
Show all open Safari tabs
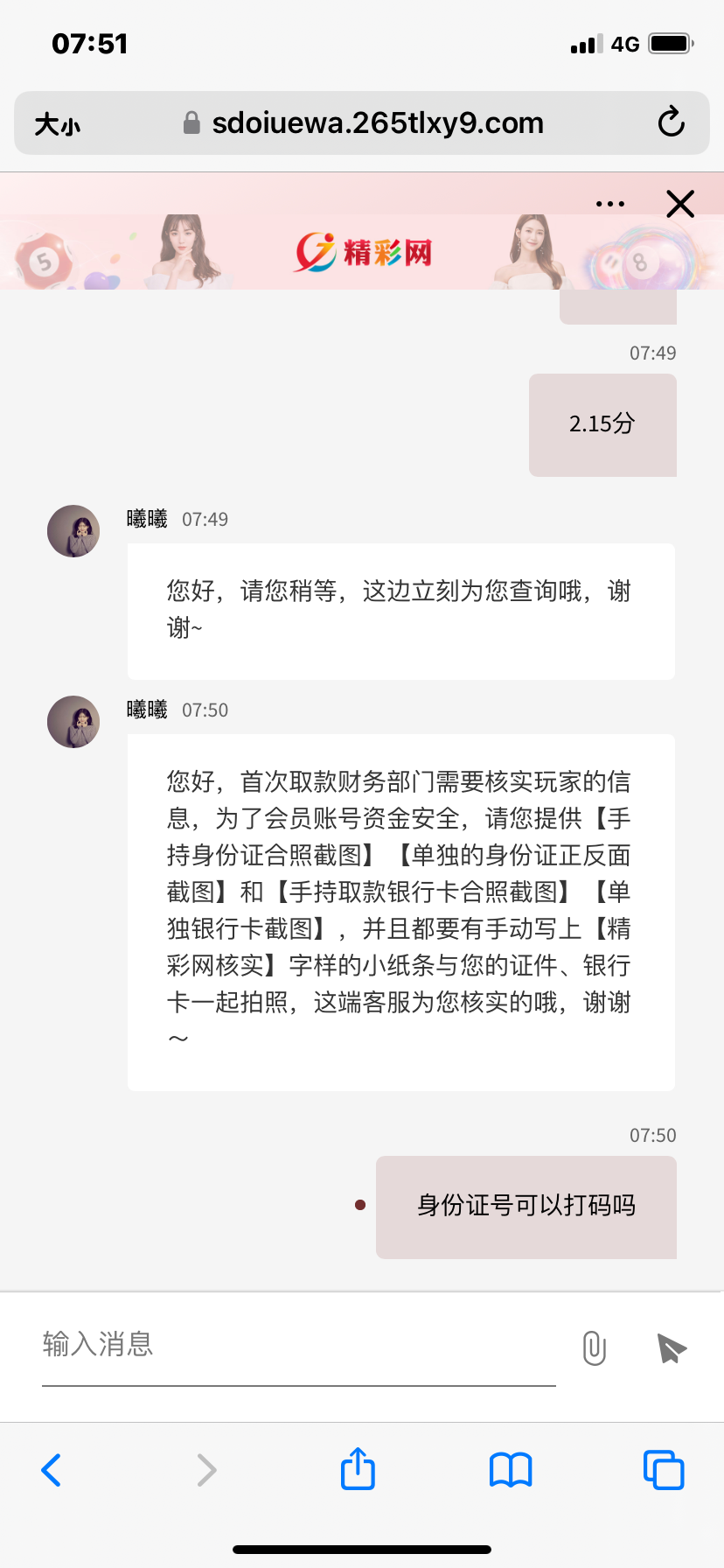click(x=664, y=1470)
